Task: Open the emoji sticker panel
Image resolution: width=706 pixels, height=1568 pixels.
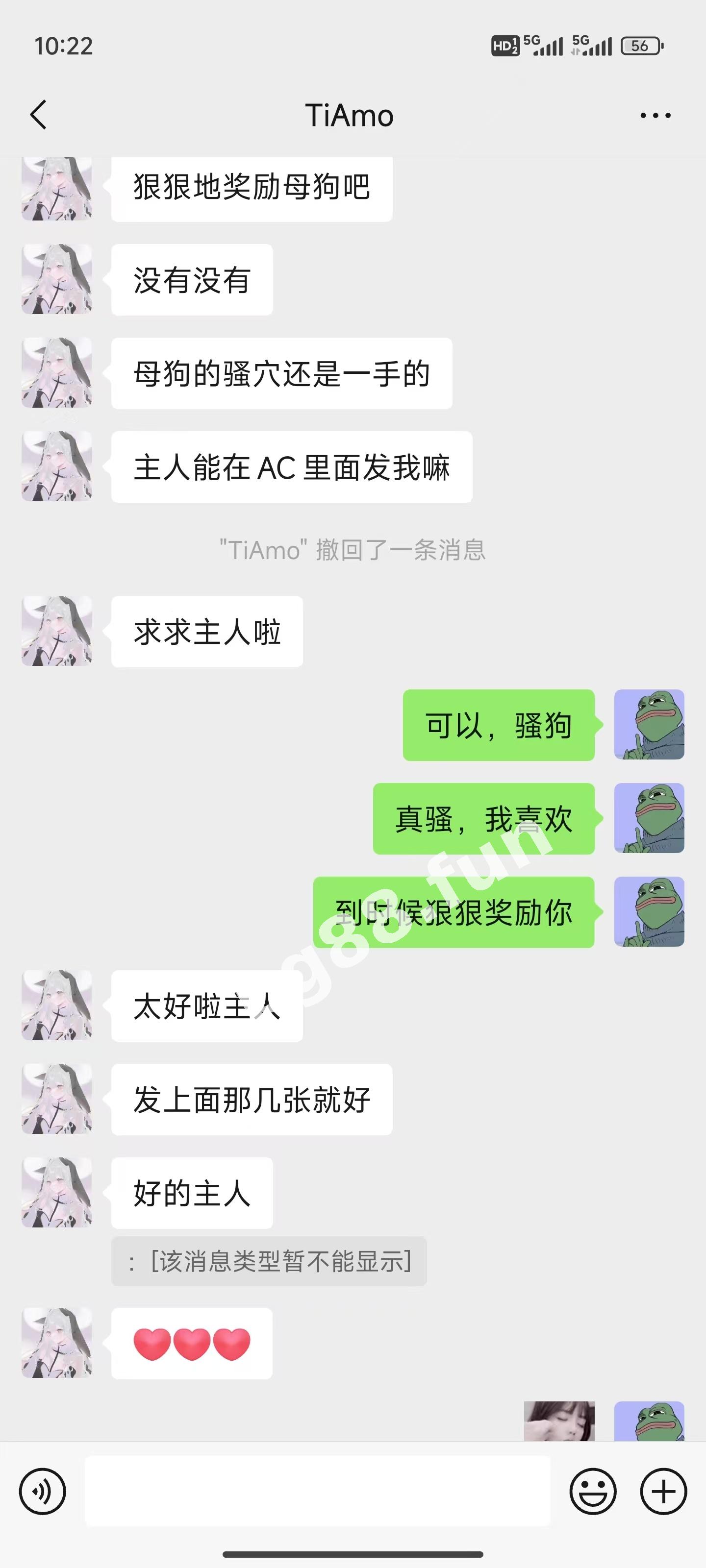Action: pos(593,1491)
